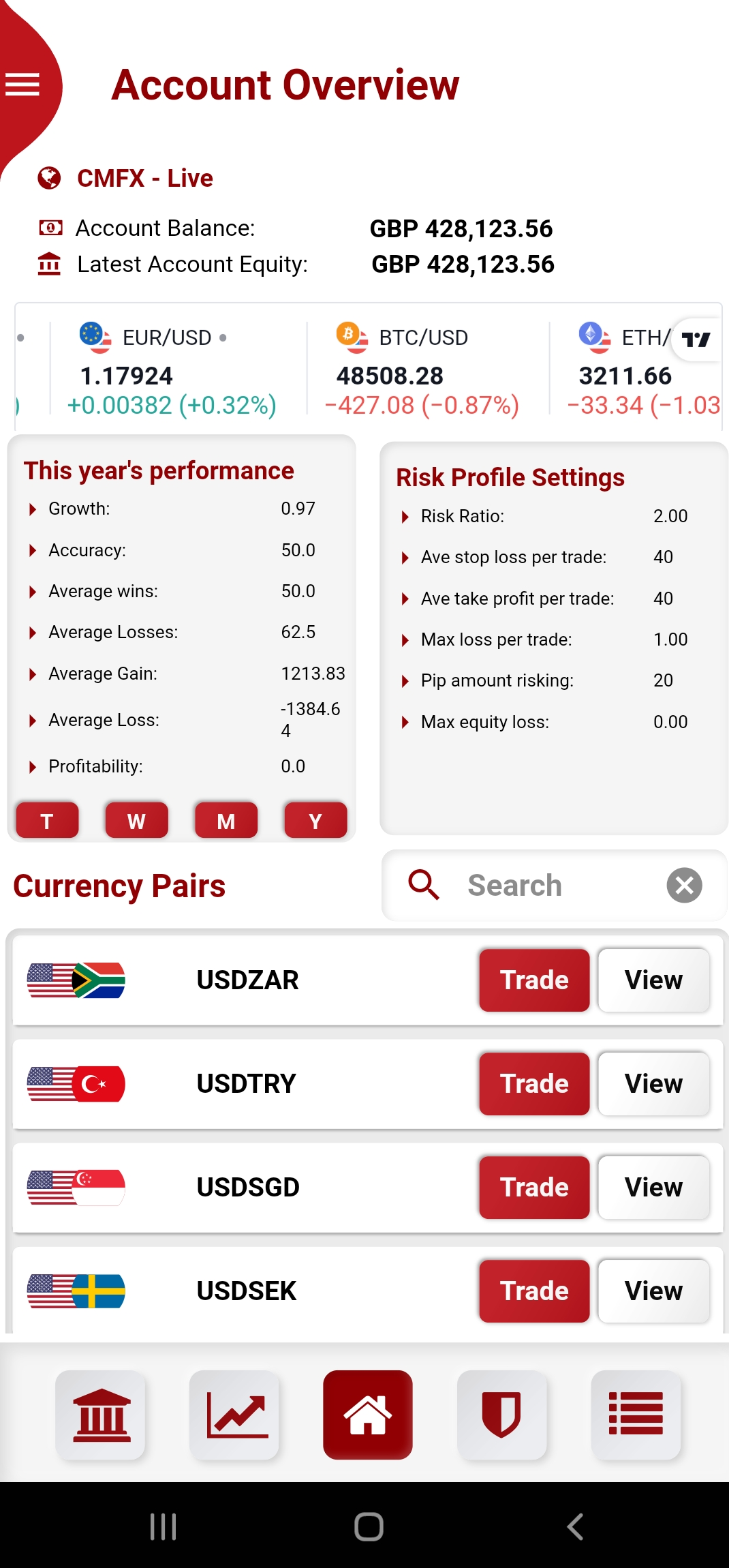View the USDSEK pair
Image resolution: width=729 pixels, height=1568 pixels.
pos(653,1291)
